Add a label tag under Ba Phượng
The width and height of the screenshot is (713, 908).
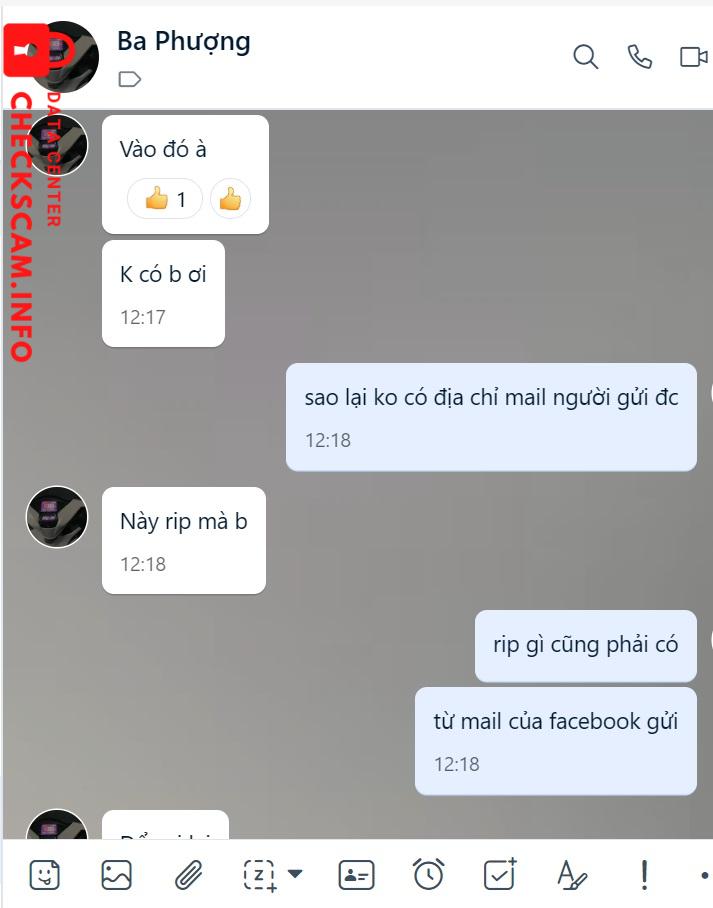[130, 79]
